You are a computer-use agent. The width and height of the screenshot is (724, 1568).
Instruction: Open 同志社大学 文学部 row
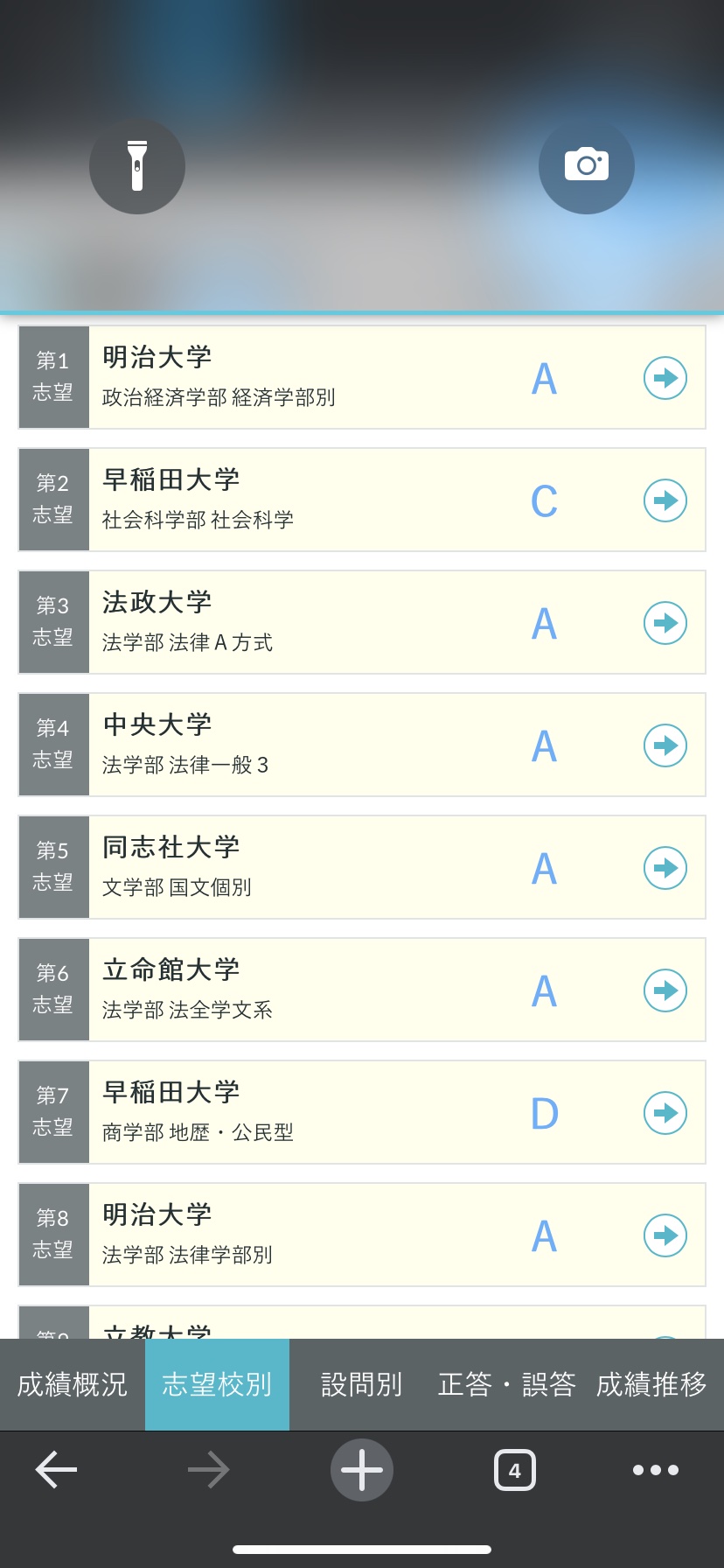pos(362,867)
